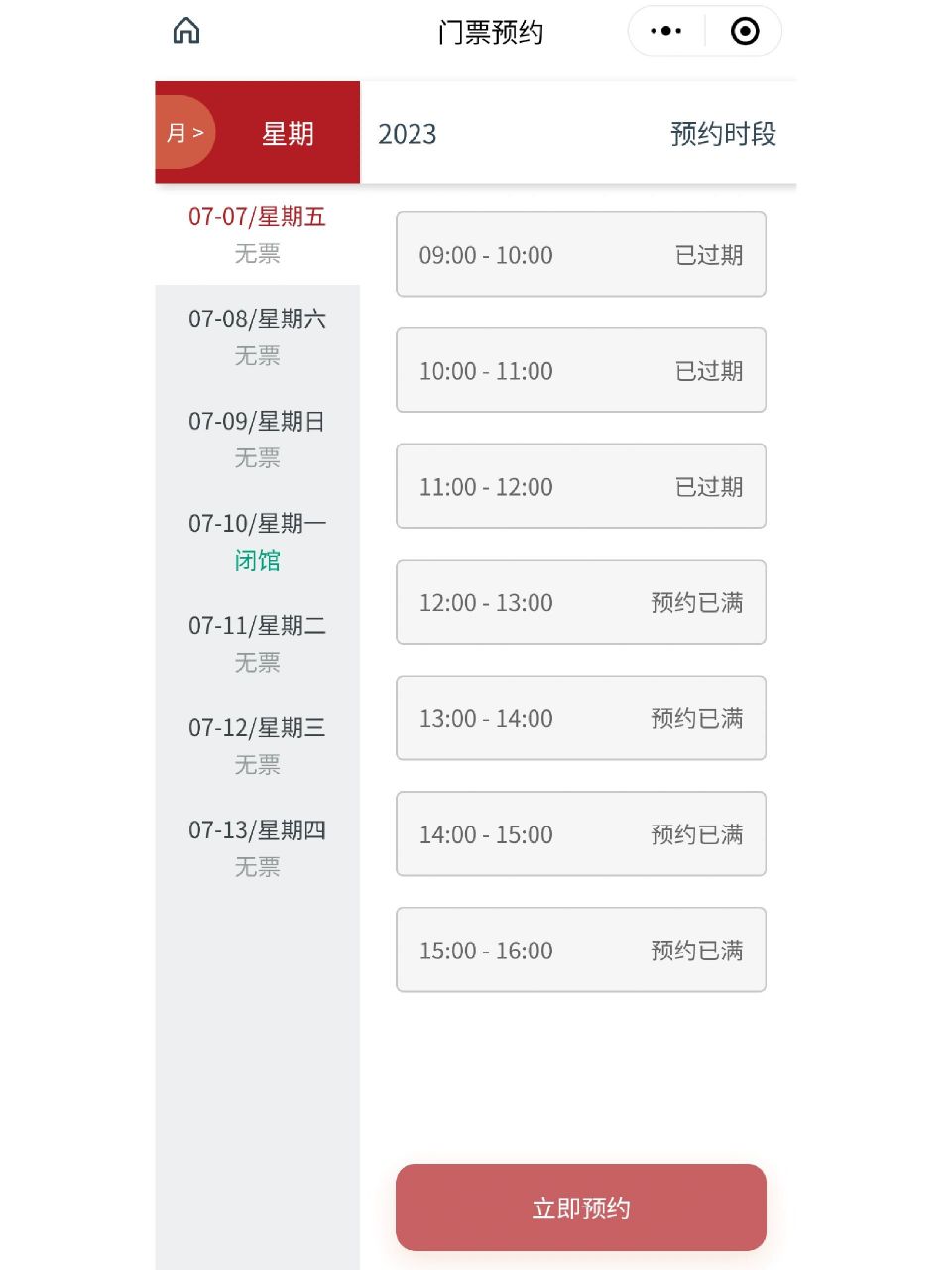Select the 12:00 - 13:00 full slot
This screenshot has height=1270, width=952.
click(x=580, y=602)
